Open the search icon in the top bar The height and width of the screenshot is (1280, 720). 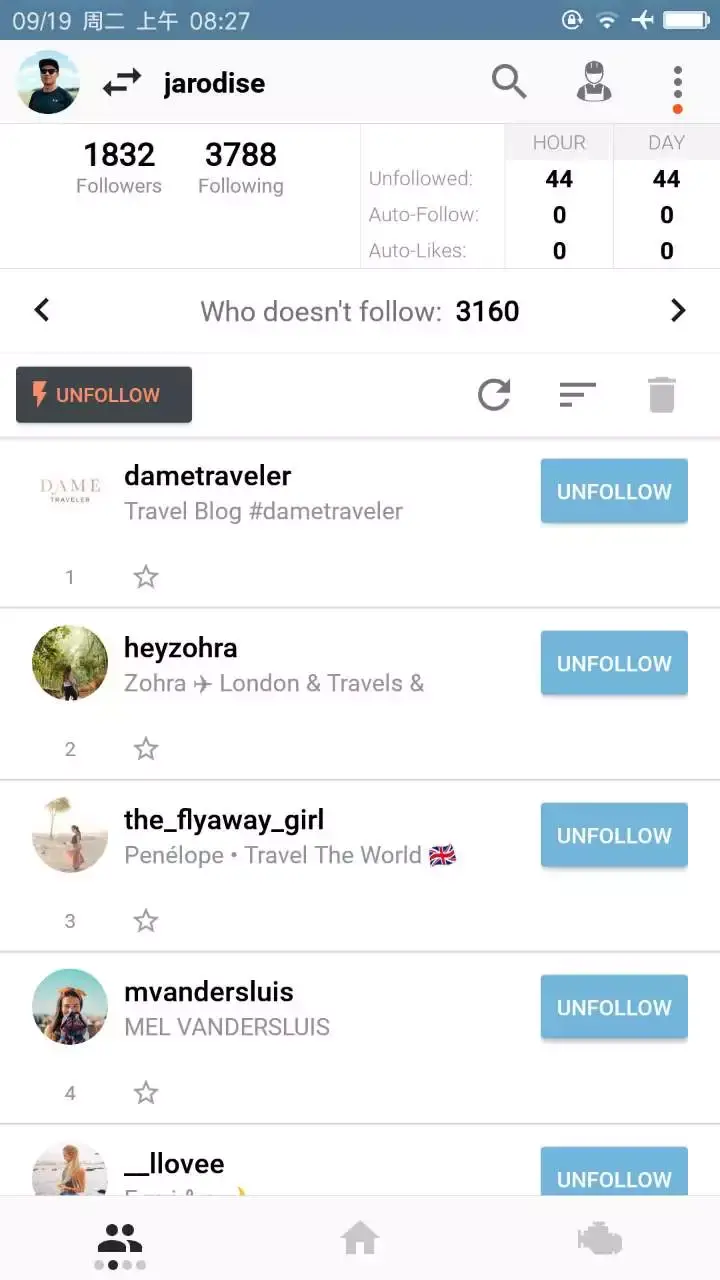point(509,82)
